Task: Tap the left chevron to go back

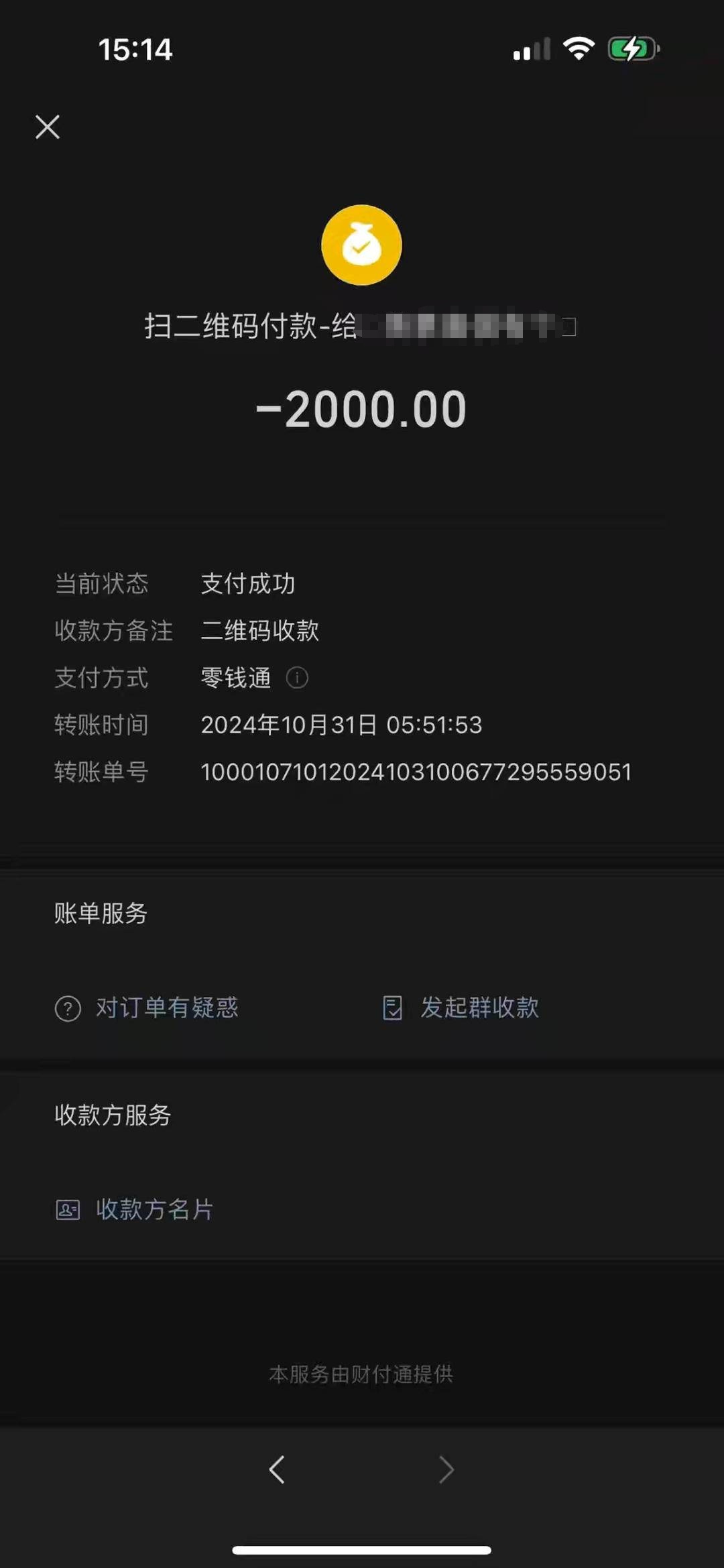Action: (x=276, y=1469)
